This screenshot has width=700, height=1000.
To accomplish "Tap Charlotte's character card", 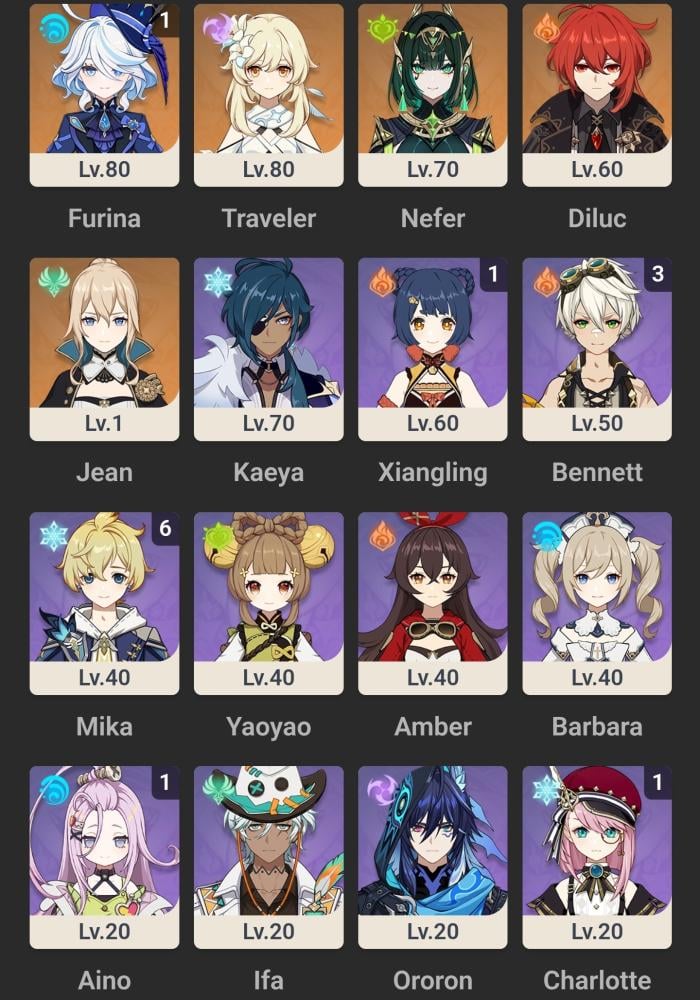I will (x=597, y=857).
